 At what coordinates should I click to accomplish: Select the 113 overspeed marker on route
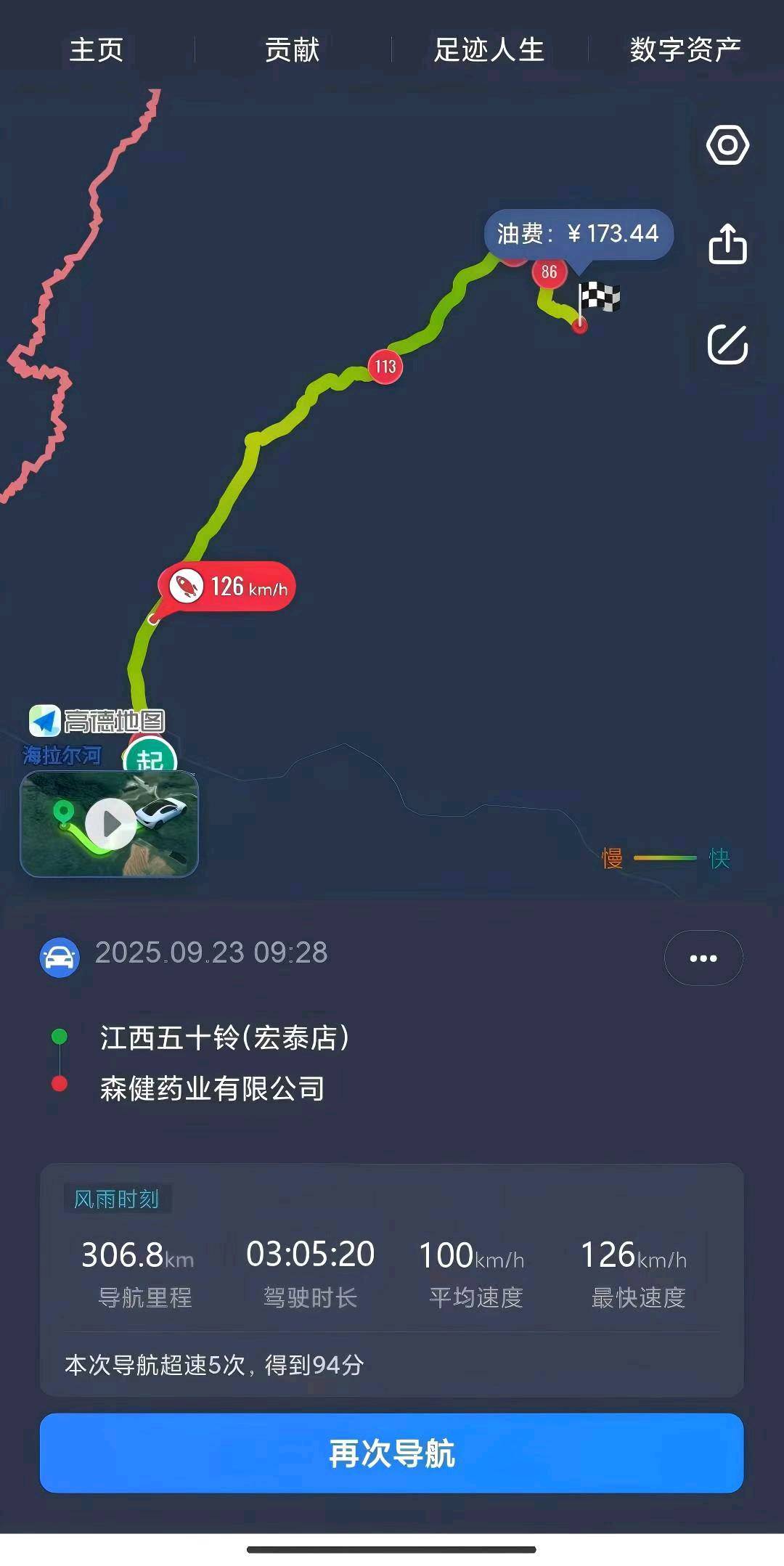[385, 367]
